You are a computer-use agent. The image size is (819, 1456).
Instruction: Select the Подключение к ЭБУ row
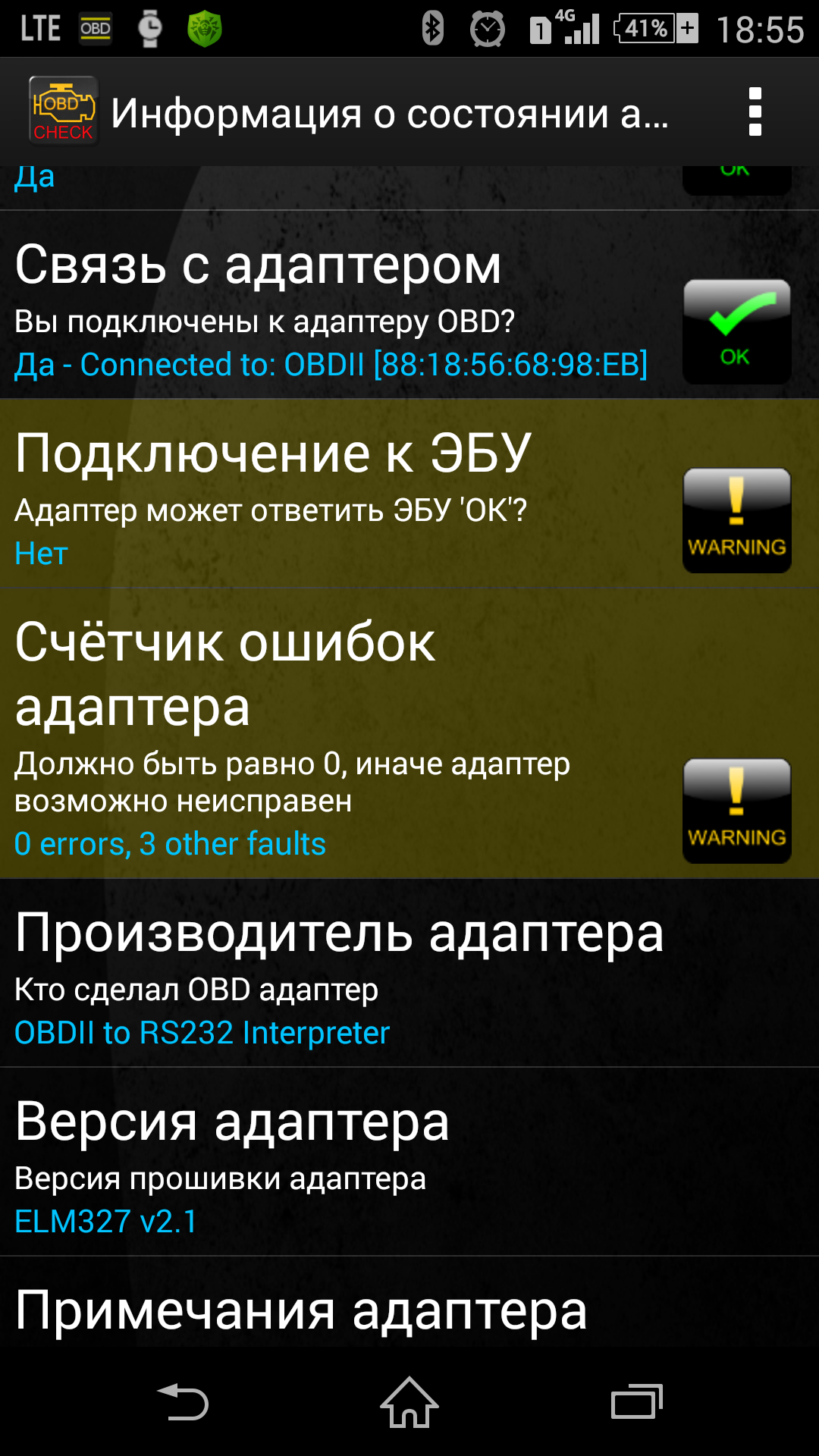409,494
